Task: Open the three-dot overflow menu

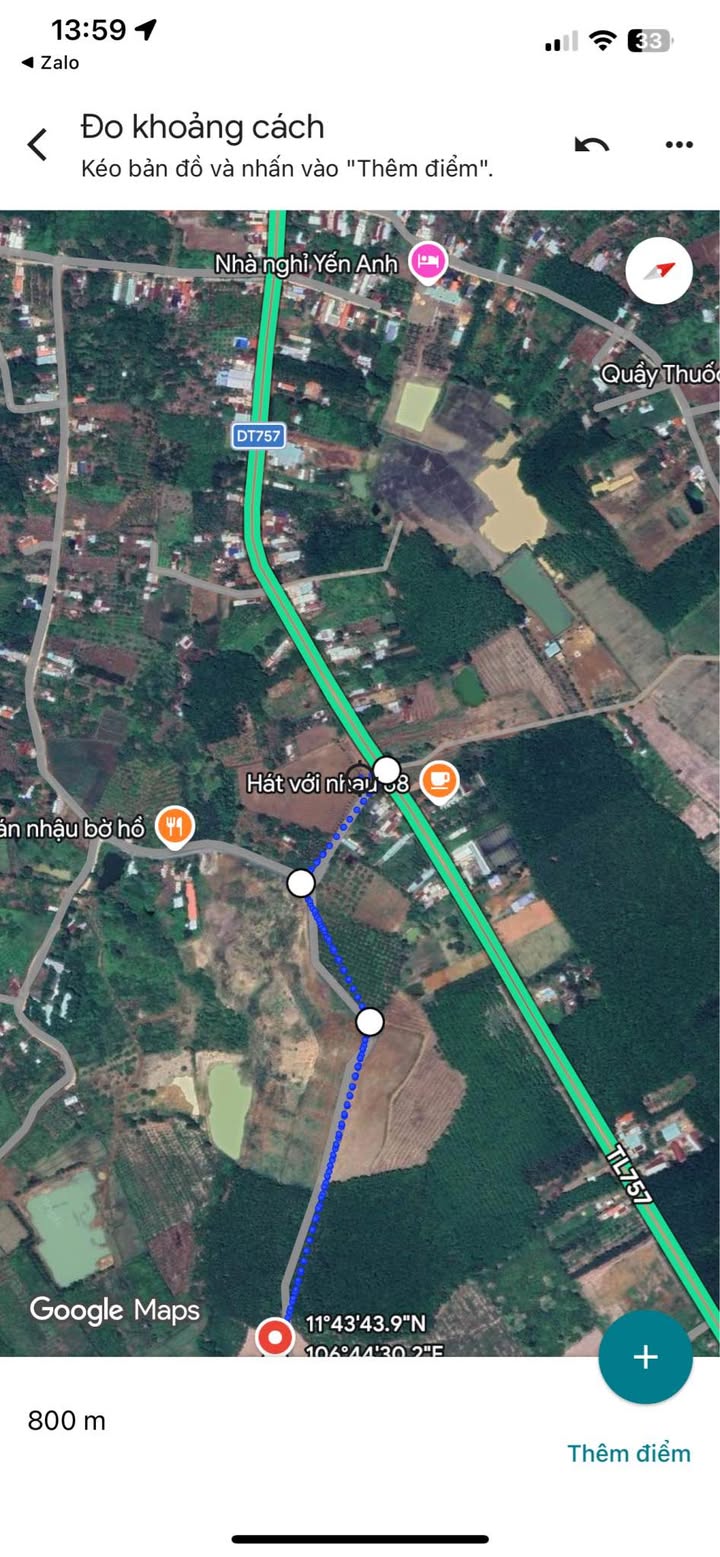Action: (679, 145)
